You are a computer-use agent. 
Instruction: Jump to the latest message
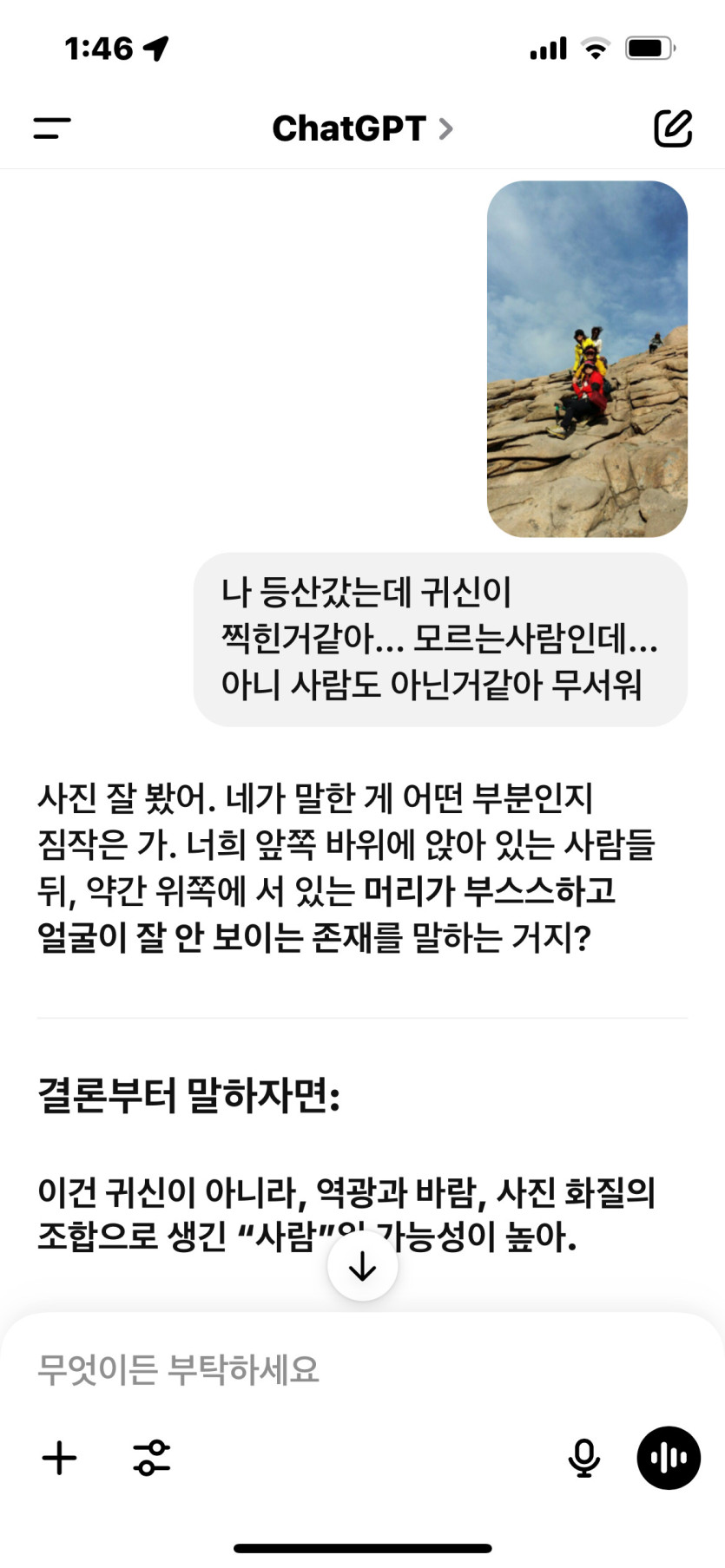click(362, 1267)
